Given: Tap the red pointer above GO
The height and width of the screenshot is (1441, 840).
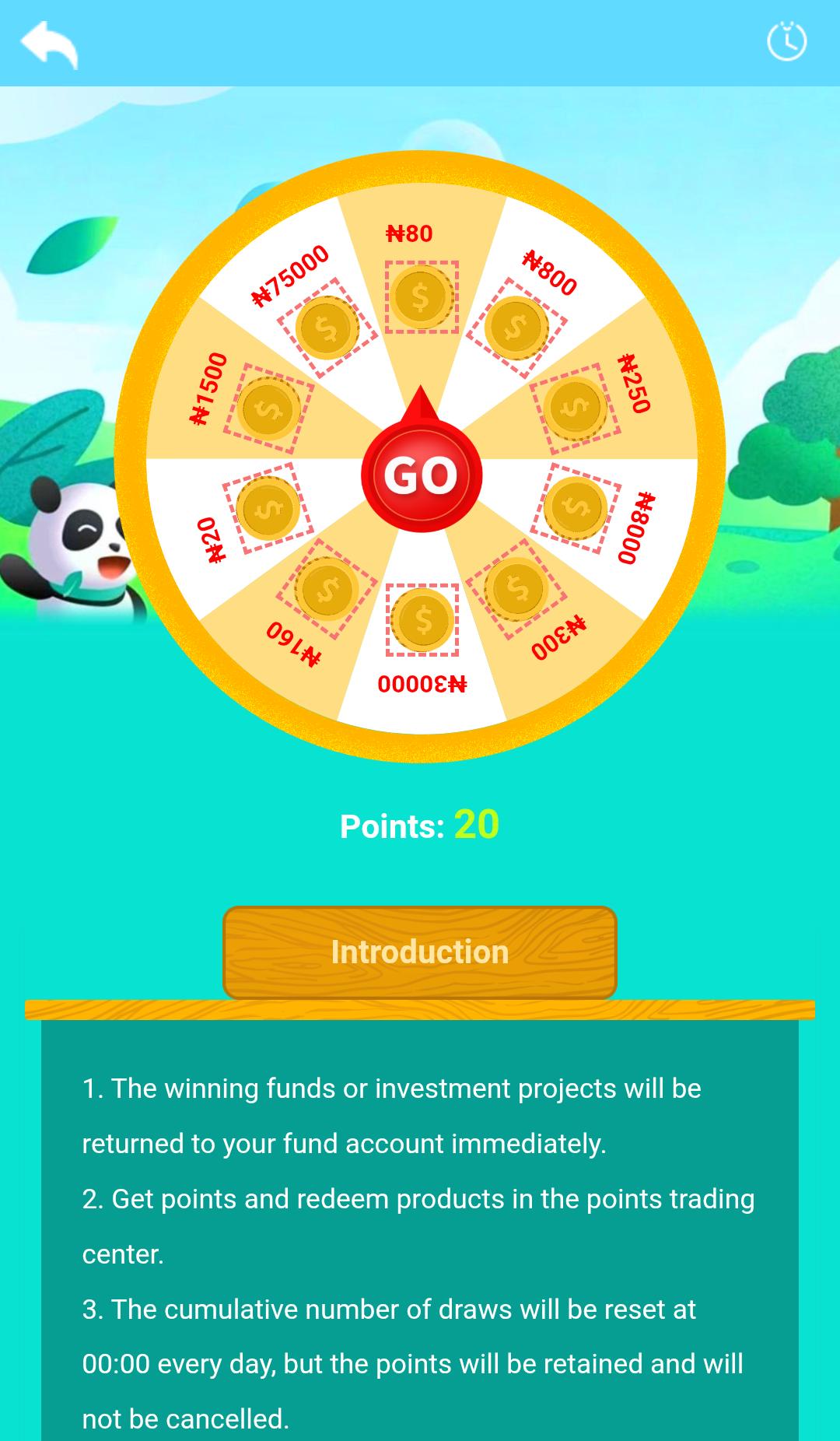Looking at the screenshot, I should pyautogui.click(x=420, y=405).
